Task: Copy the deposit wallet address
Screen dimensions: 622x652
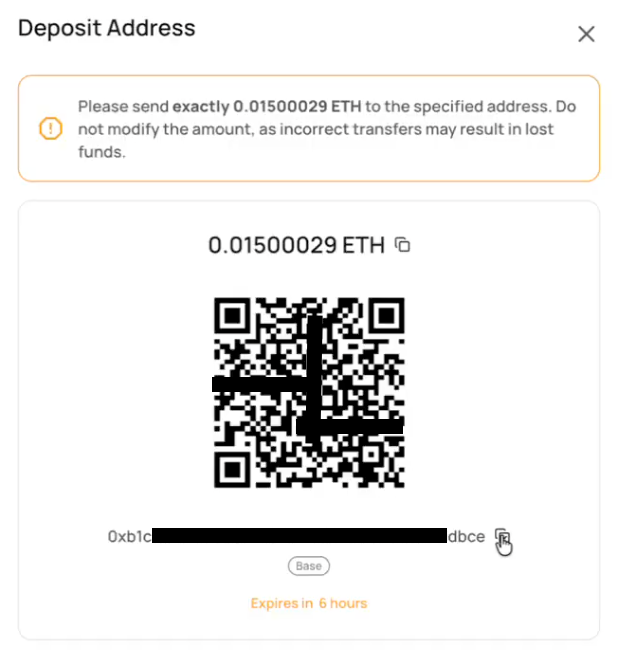Action: (x=502, y=537)
